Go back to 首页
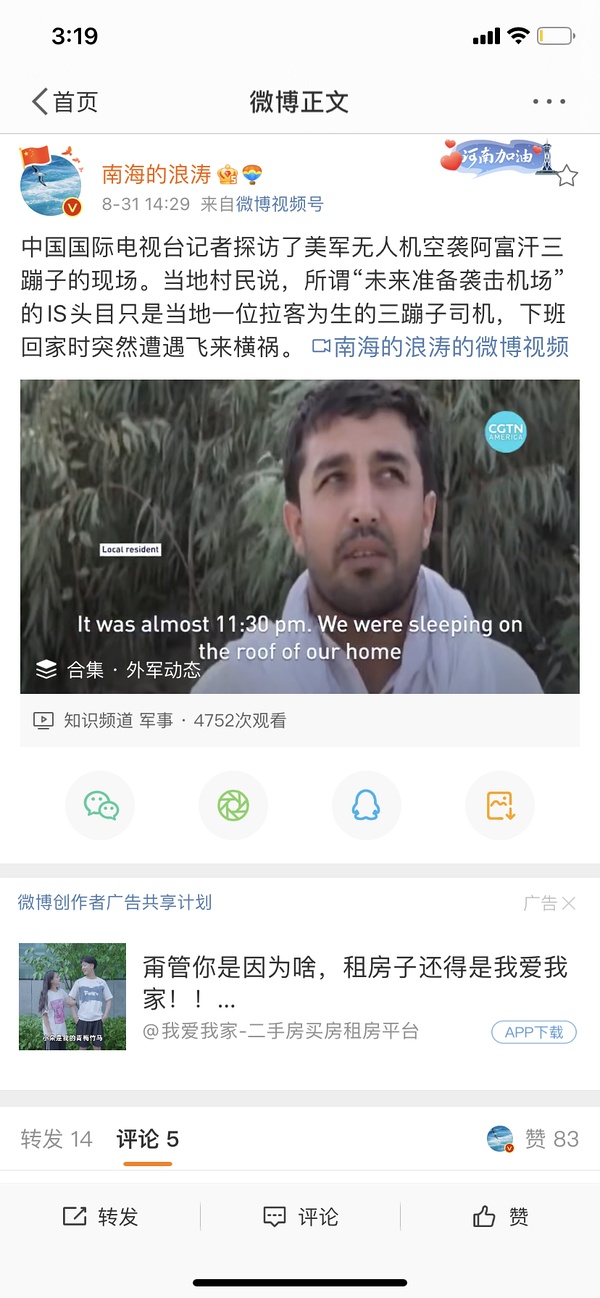 (x=65, y=102)
